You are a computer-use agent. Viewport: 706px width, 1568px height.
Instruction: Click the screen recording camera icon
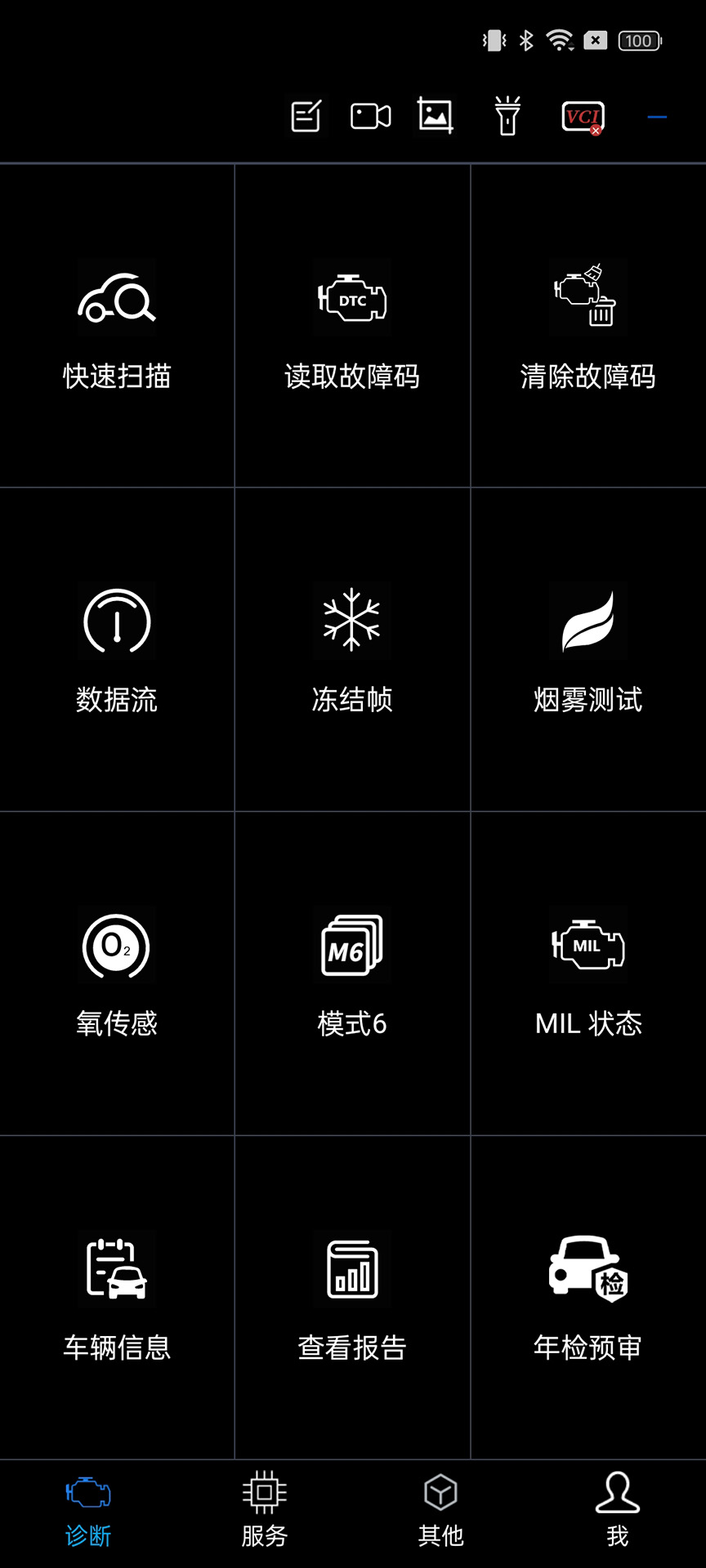point(369,115)
